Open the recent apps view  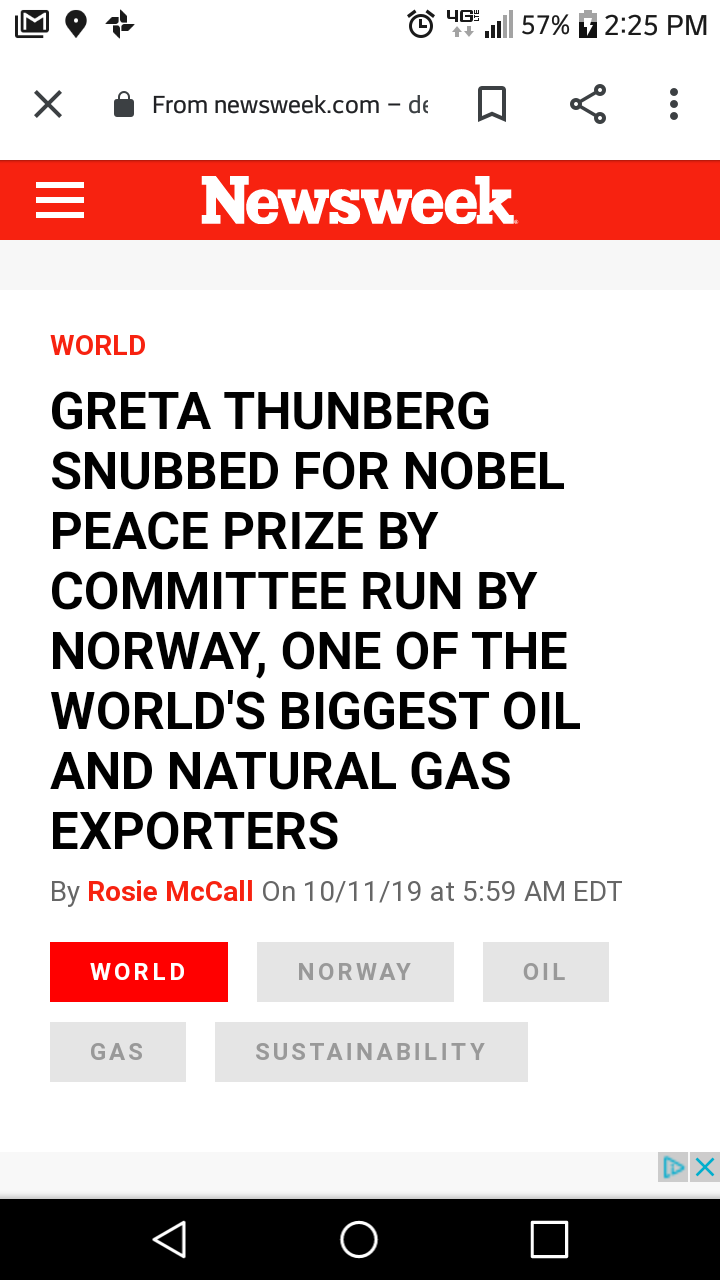click(549, 1239)
